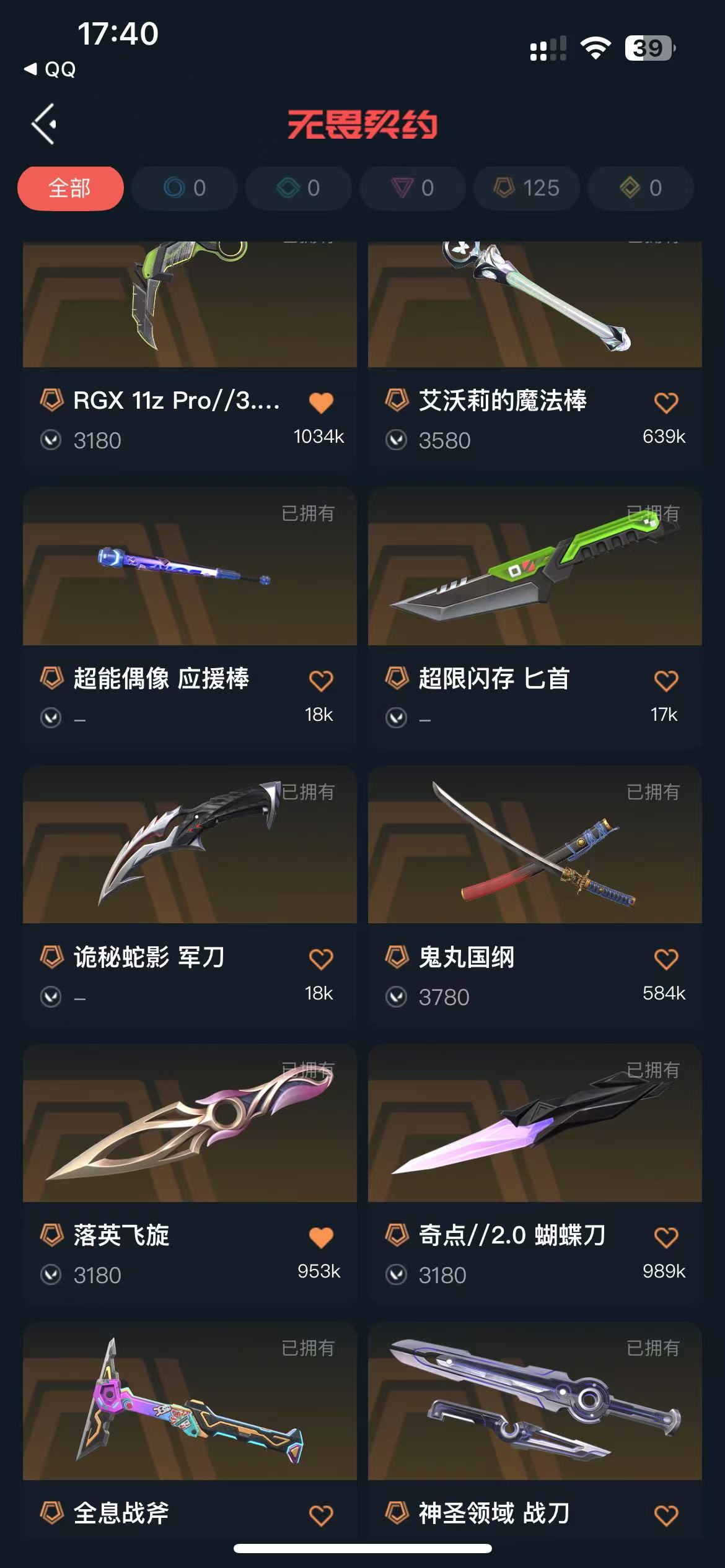Favorite 超能偶像 应援棒 with the heart icon
Screen dimensions: 725x1568
[321, 681]
